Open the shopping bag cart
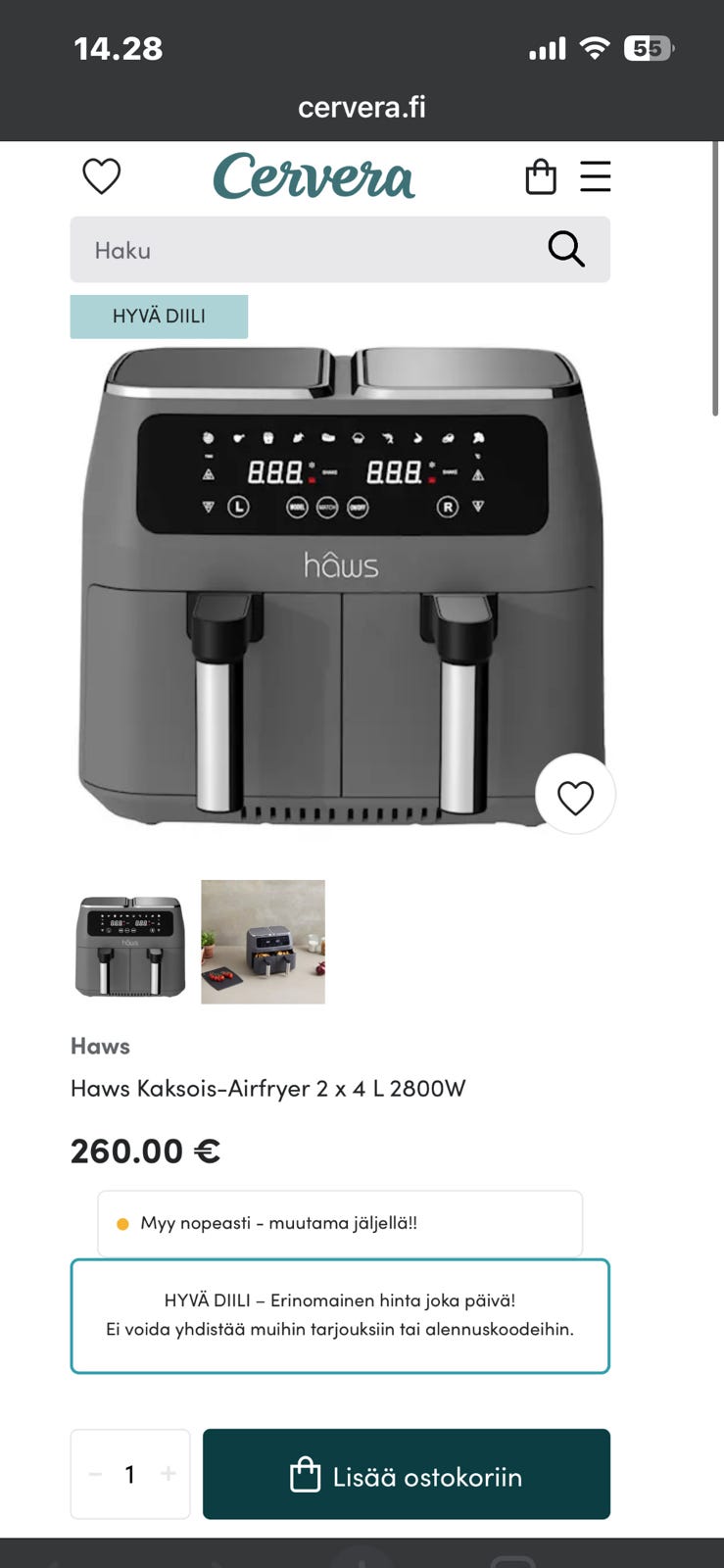724x1568 pixels. pyautogui.click(x=541, y=177)
